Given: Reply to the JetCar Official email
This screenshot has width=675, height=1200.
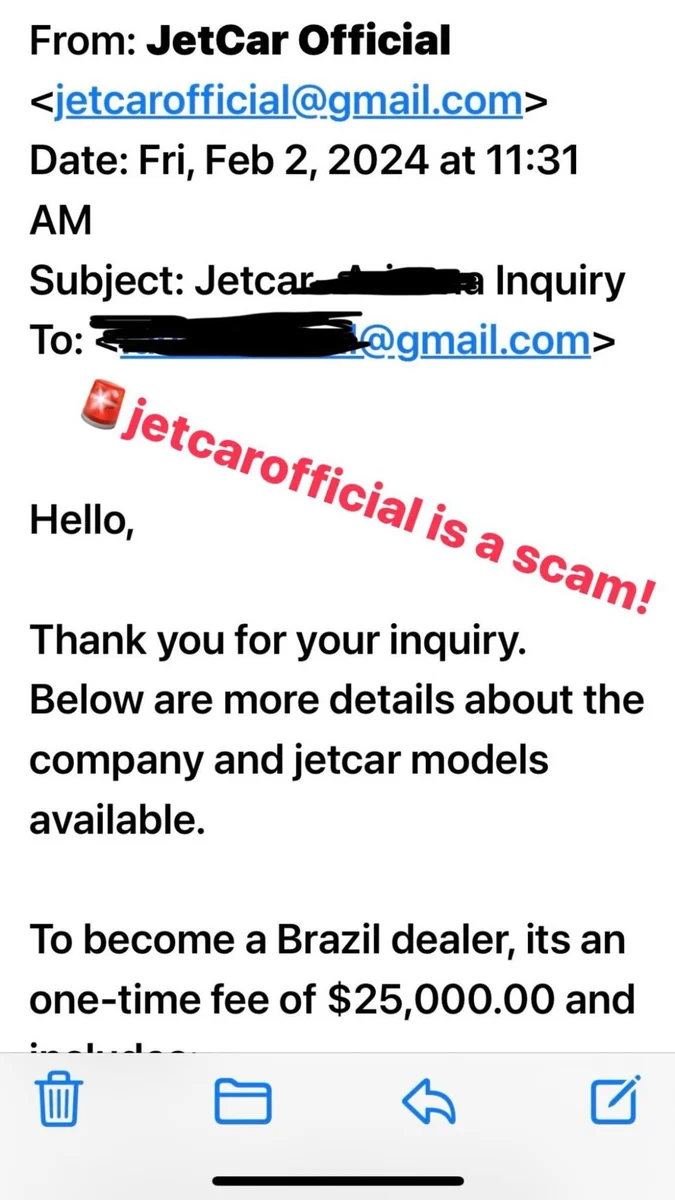Looking at the screenshot, I should 429,1103.
